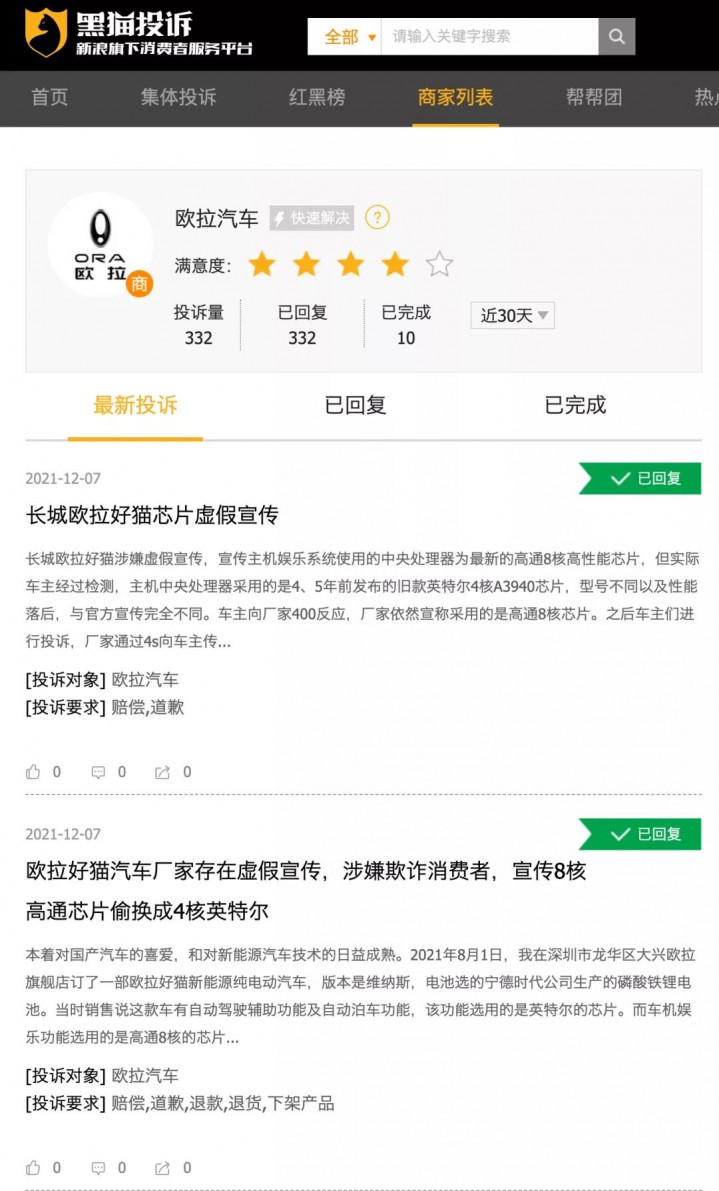719x1191 pixels.
Task: Focus the keyword search field
Action: coord(490,37)
